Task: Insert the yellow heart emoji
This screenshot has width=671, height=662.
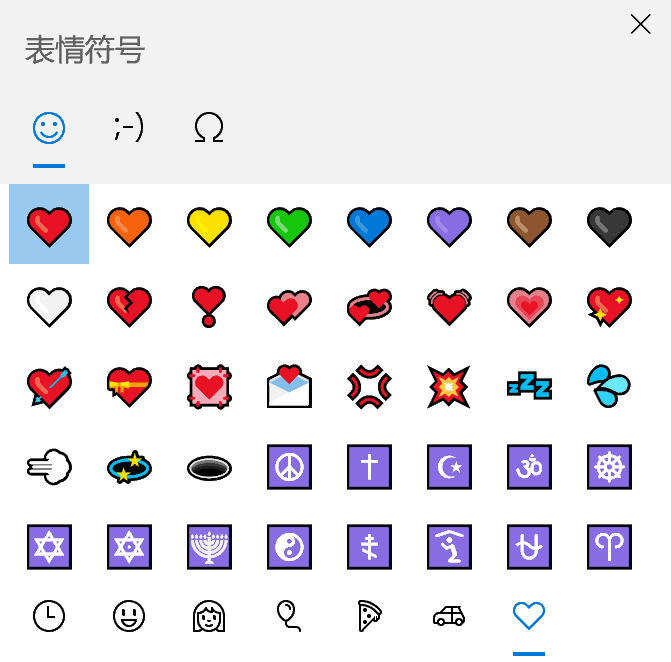Action: coord(209,225)
